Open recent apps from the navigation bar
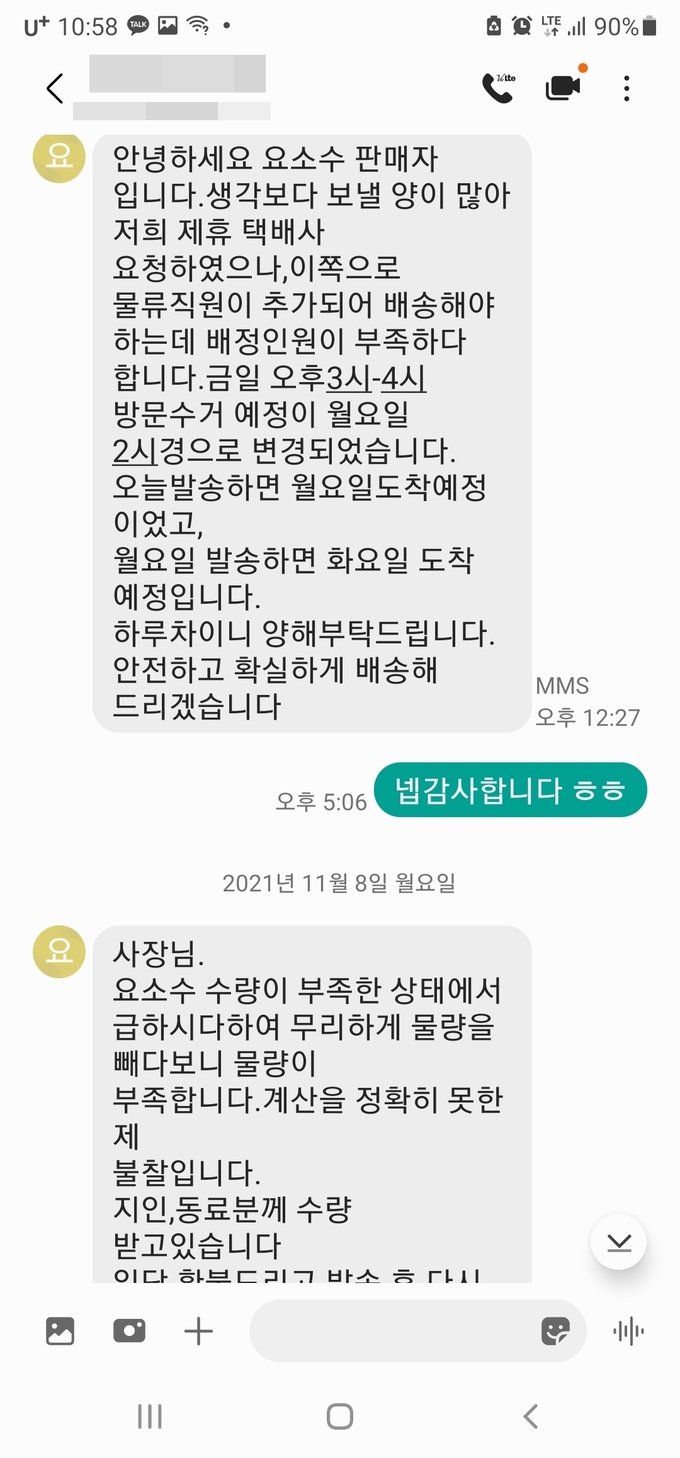The width and height of the screenshot is (680, 1458). (149, 1416)
